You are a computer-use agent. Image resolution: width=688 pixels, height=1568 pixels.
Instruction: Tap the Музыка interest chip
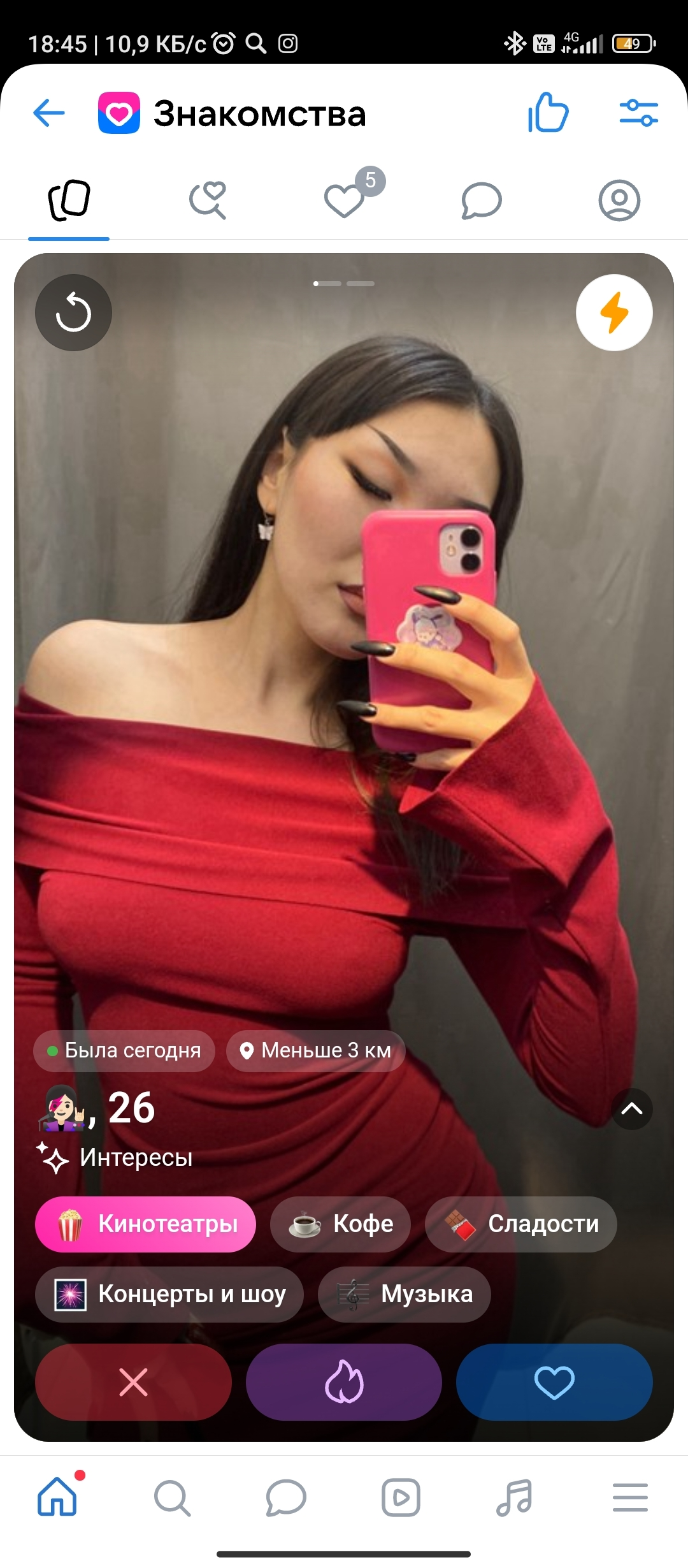405,1294
